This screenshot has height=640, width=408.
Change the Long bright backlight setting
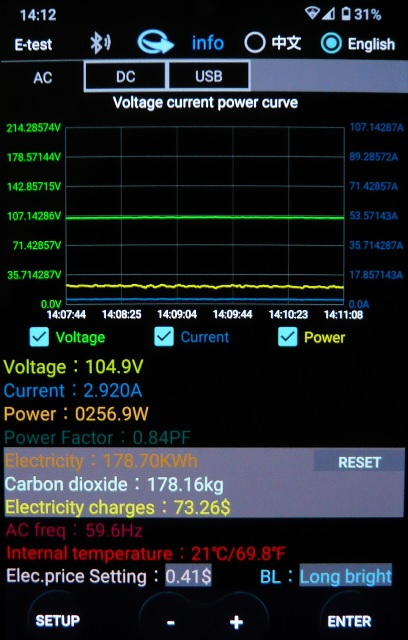pyautogui.click(x=346, y=576)
